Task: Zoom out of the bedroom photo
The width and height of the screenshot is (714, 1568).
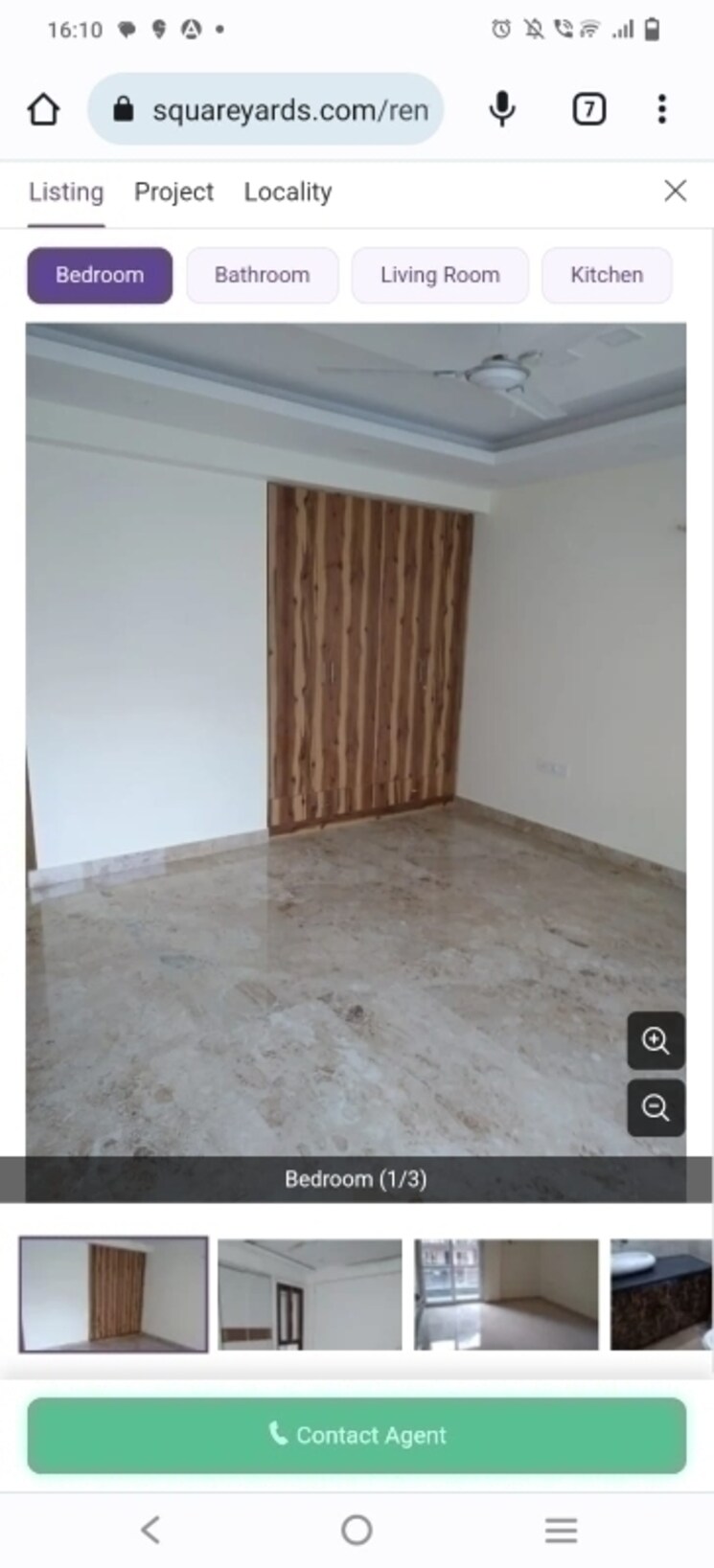Action: click(656, 1108)
